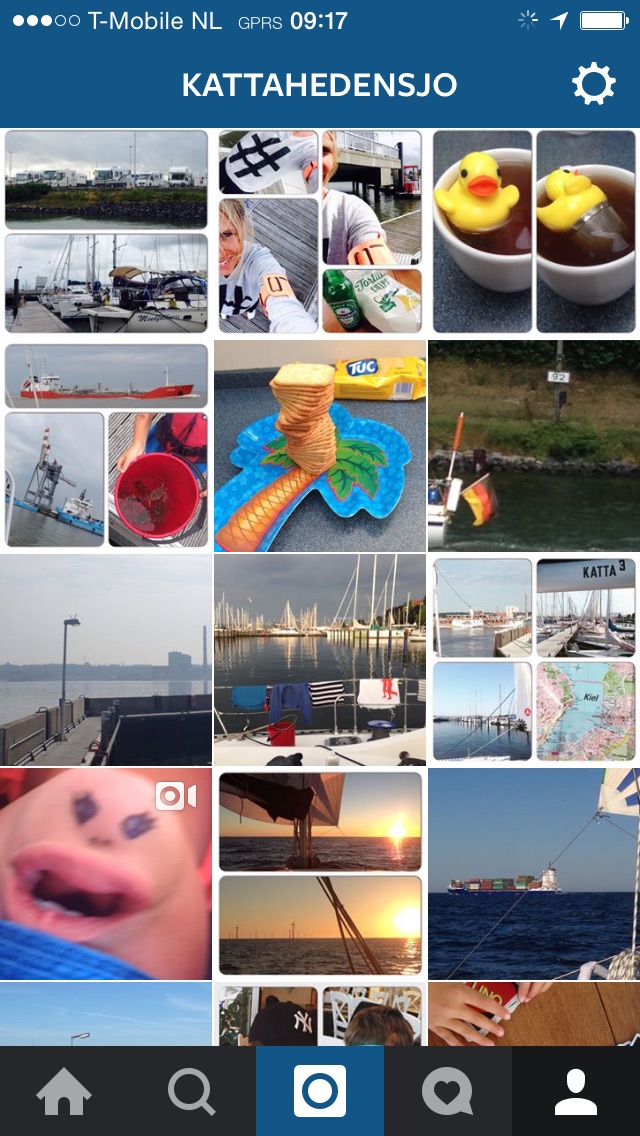This screenshot has width=640, height=1136.
Task: Open the selfie collage with beer bottle
Action: pos(320,232)
